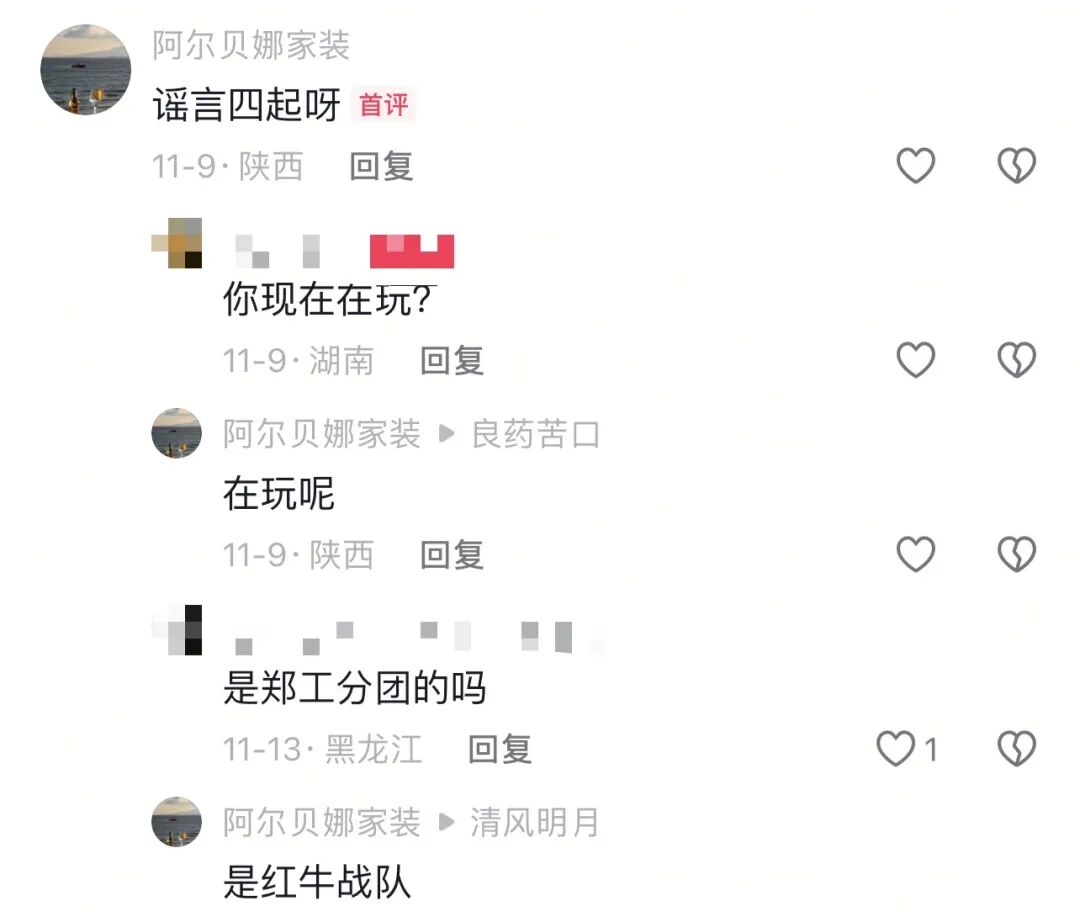Reply to the 湖南 comment 你现在在玩?
1080x917 pixels.
tap(451, 360)
